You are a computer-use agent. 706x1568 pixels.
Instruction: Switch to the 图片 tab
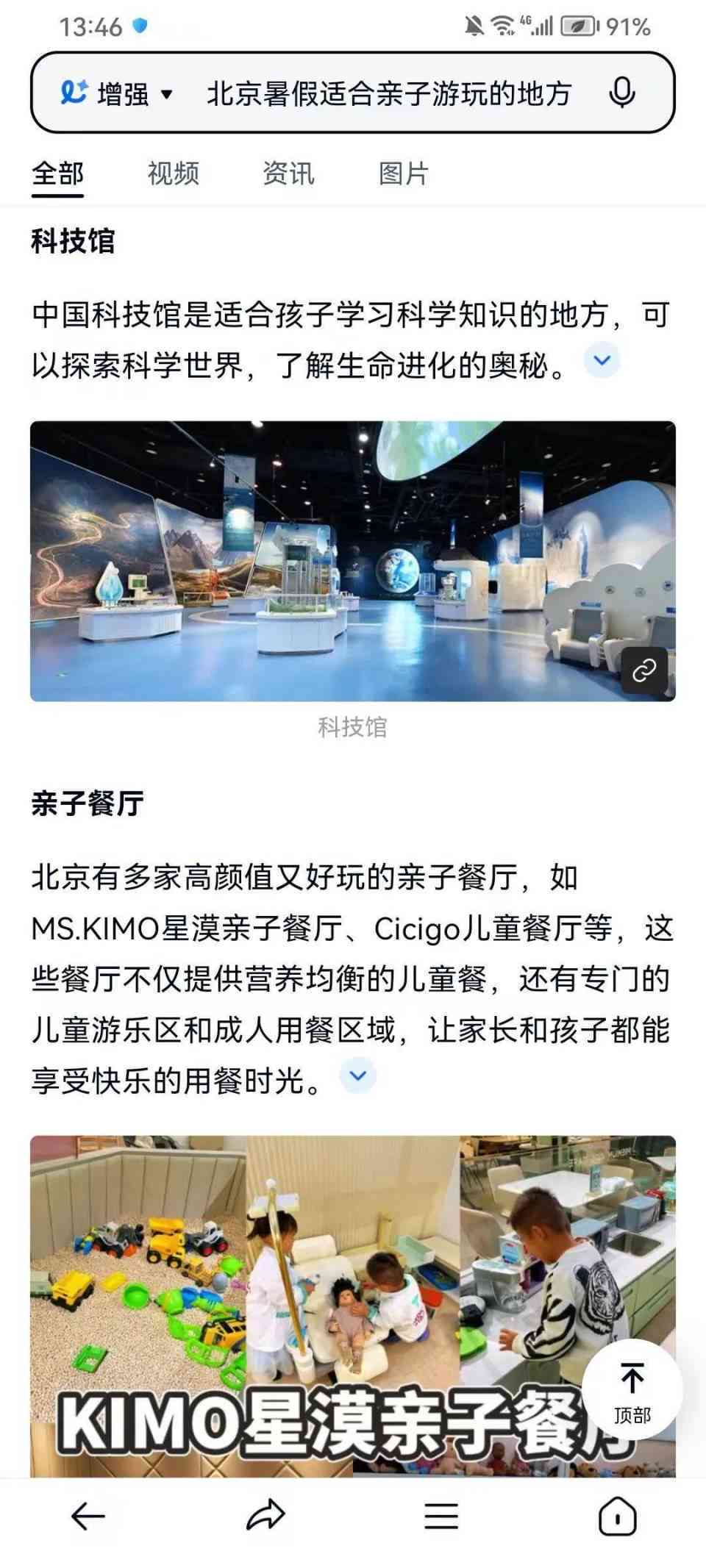pos(403,174)
